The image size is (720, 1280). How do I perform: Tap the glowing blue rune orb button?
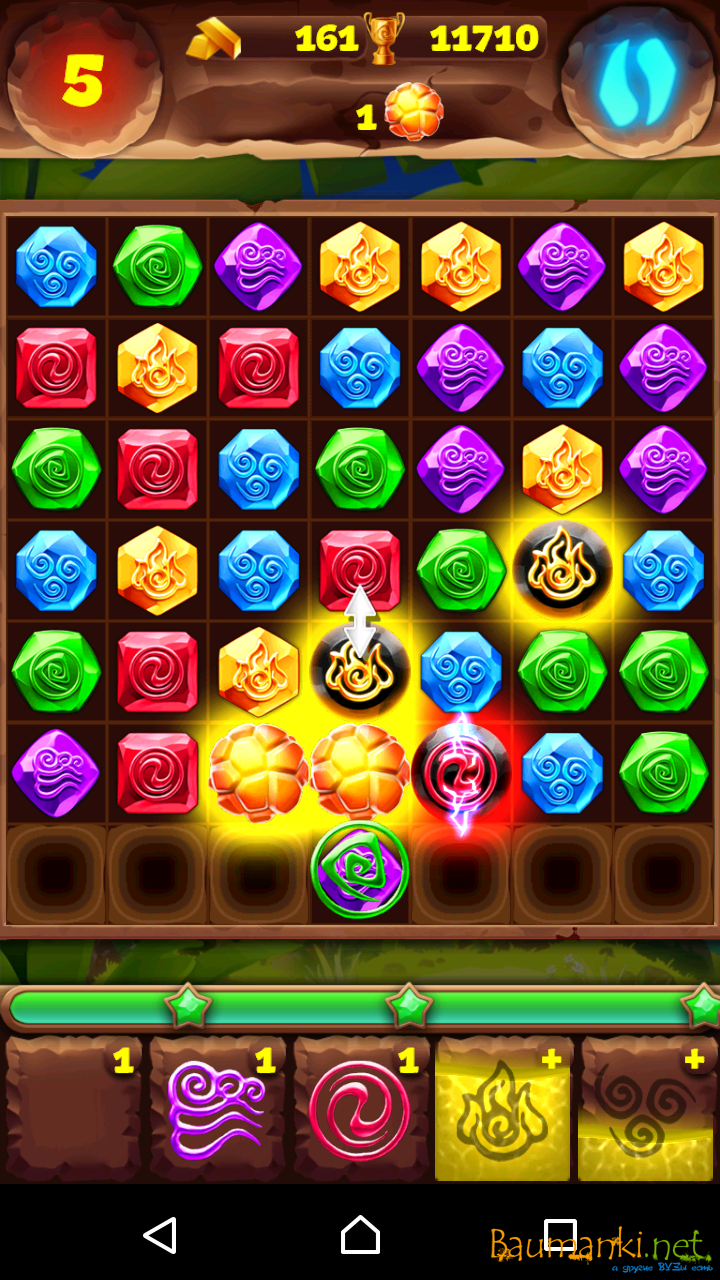[x=636, y=82]
